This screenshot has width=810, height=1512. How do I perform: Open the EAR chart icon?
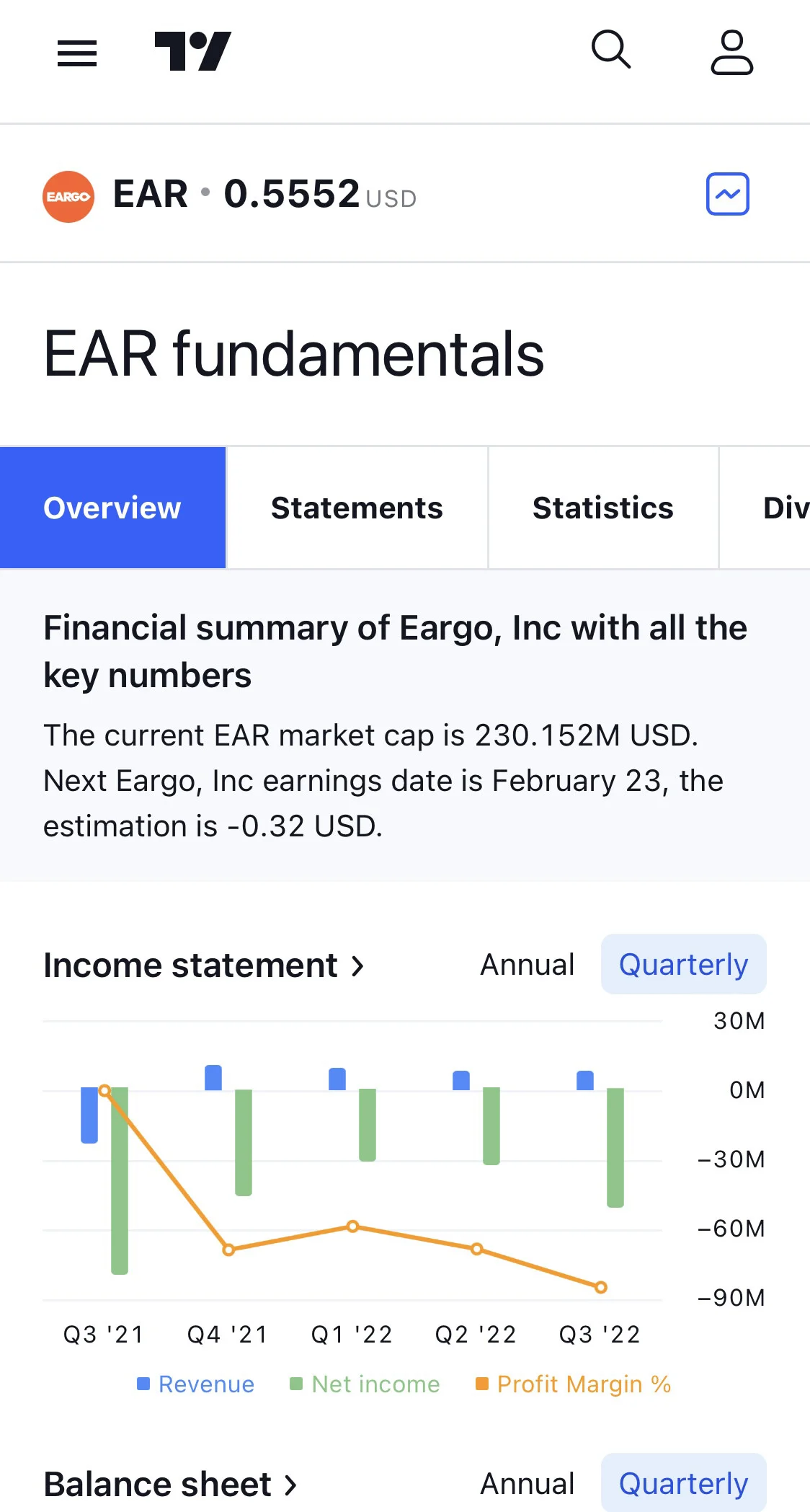click(728, 194)
